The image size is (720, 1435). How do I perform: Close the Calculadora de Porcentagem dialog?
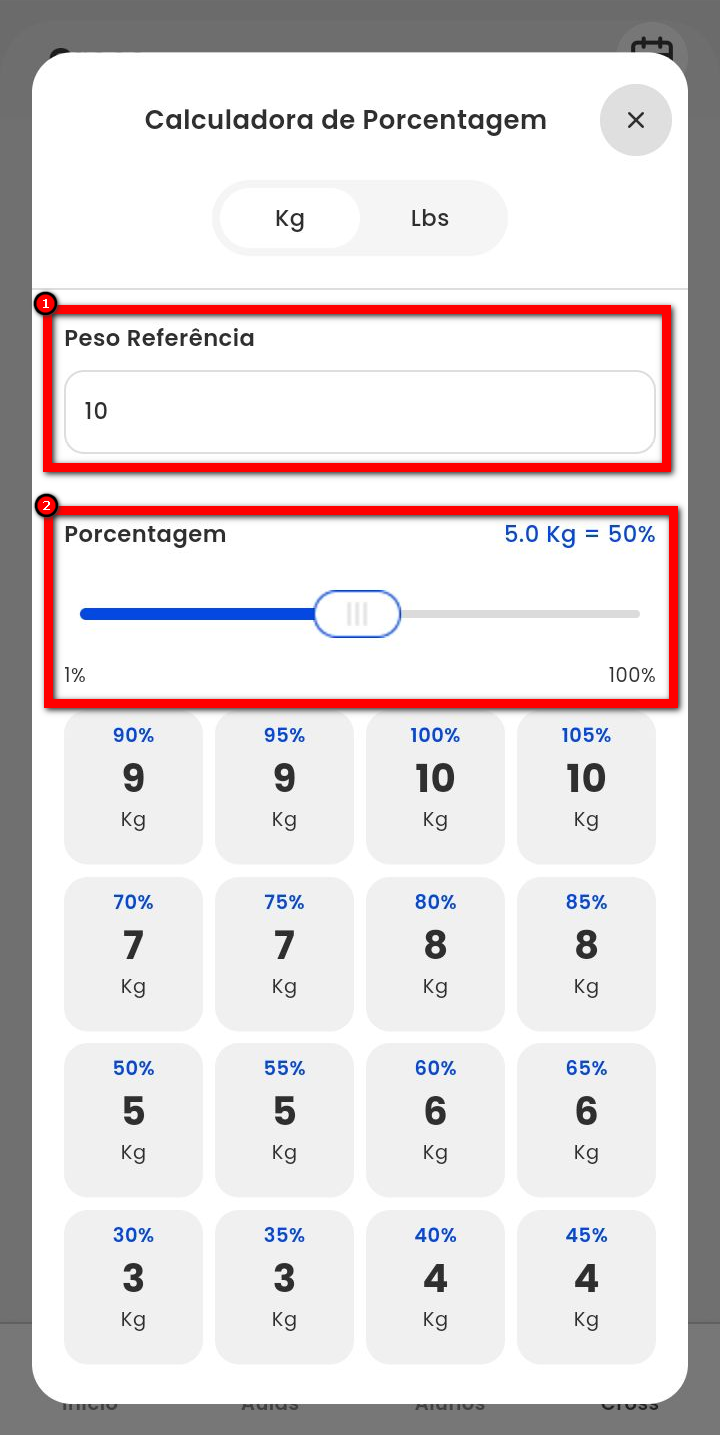tap(635, 120)
